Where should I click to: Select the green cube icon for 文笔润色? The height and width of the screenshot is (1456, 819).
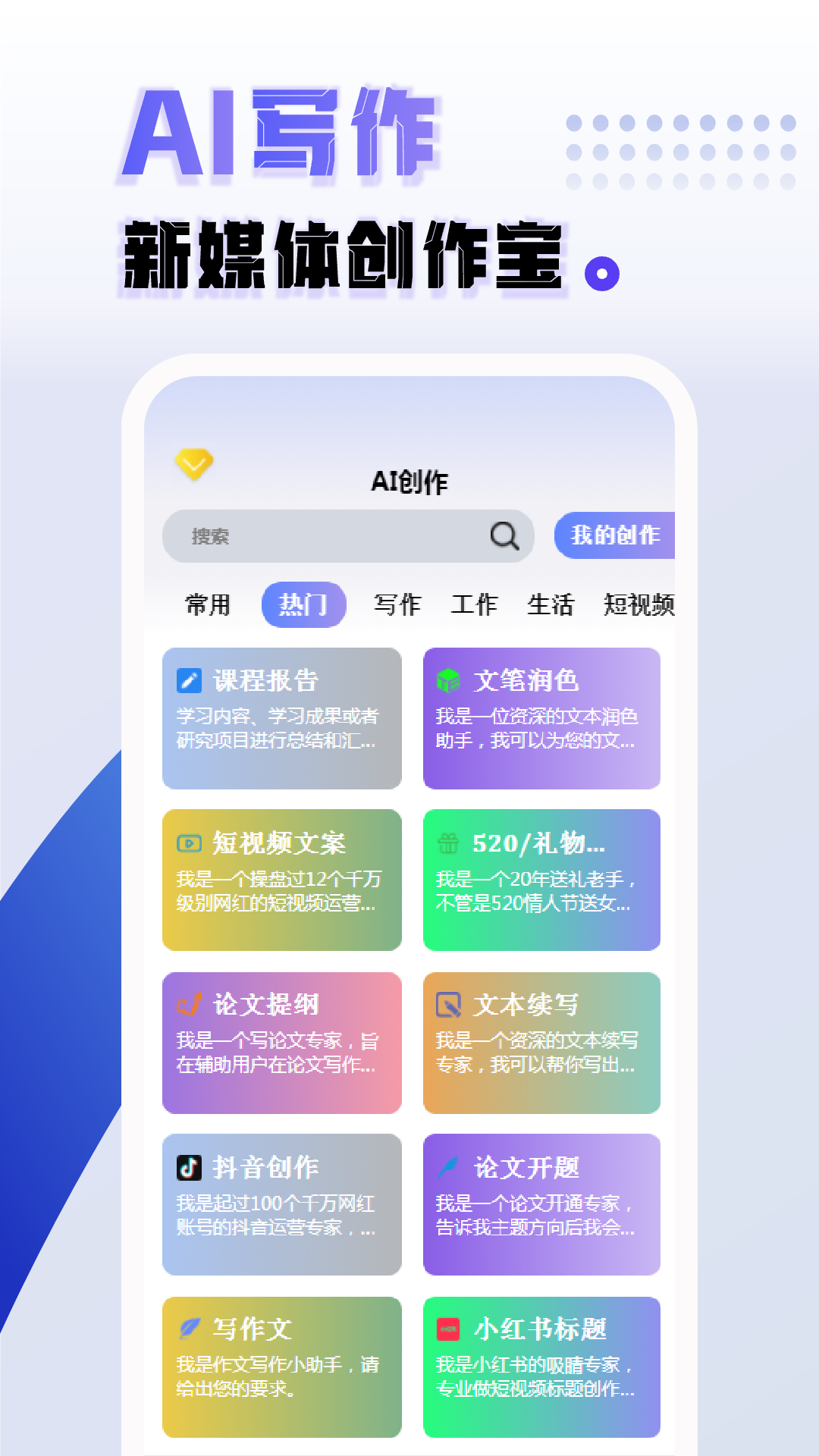449,682
